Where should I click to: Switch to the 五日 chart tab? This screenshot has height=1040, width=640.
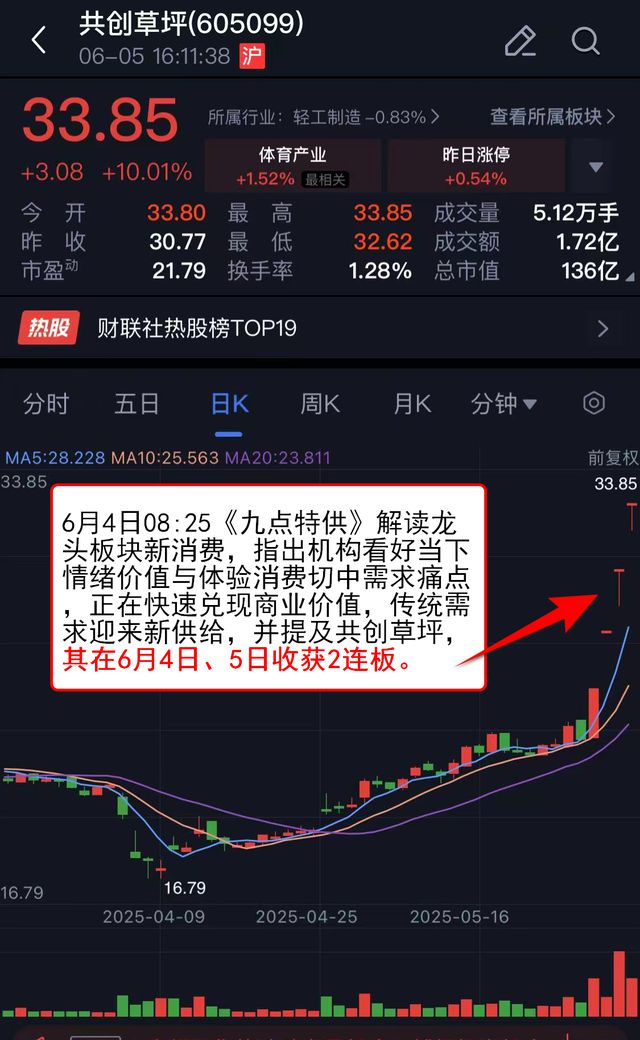[x=137, y=404]
